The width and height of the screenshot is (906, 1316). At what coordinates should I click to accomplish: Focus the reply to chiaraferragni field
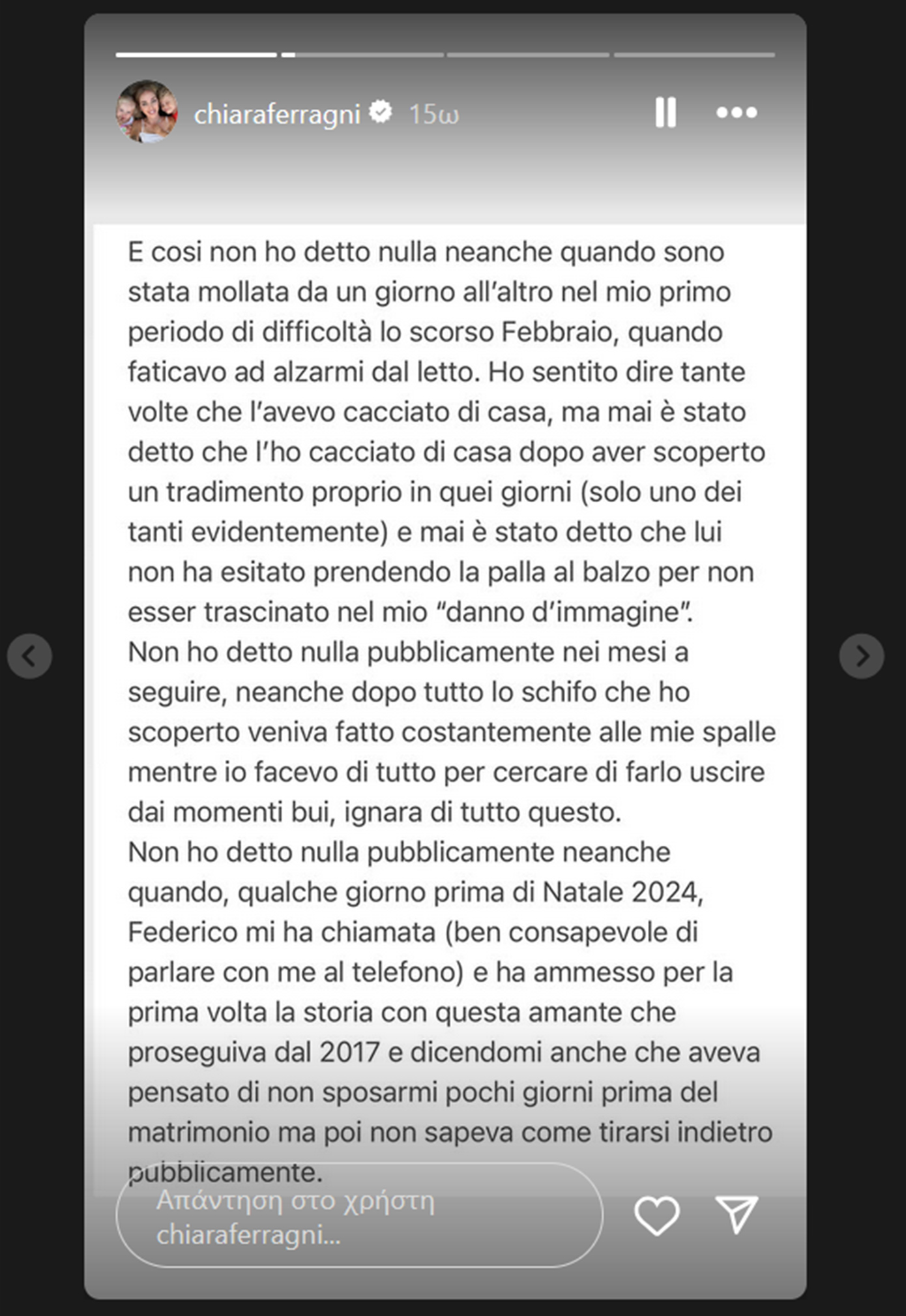tap(358, 1216)
